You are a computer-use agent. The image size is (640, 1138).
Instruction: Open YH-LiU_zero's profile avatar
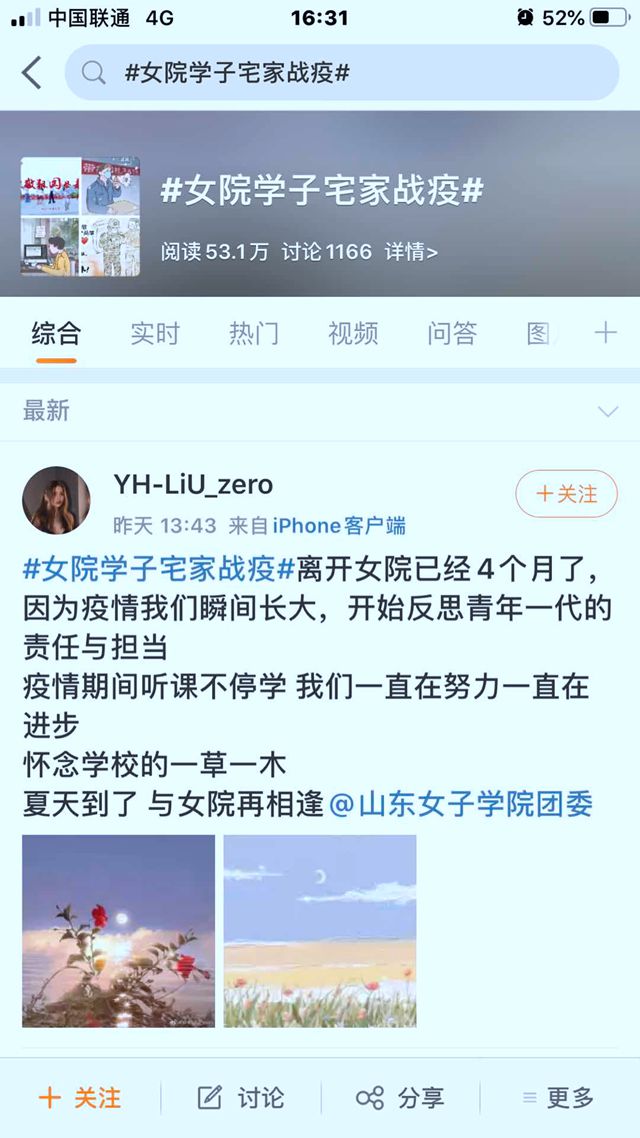click(56, 500)
